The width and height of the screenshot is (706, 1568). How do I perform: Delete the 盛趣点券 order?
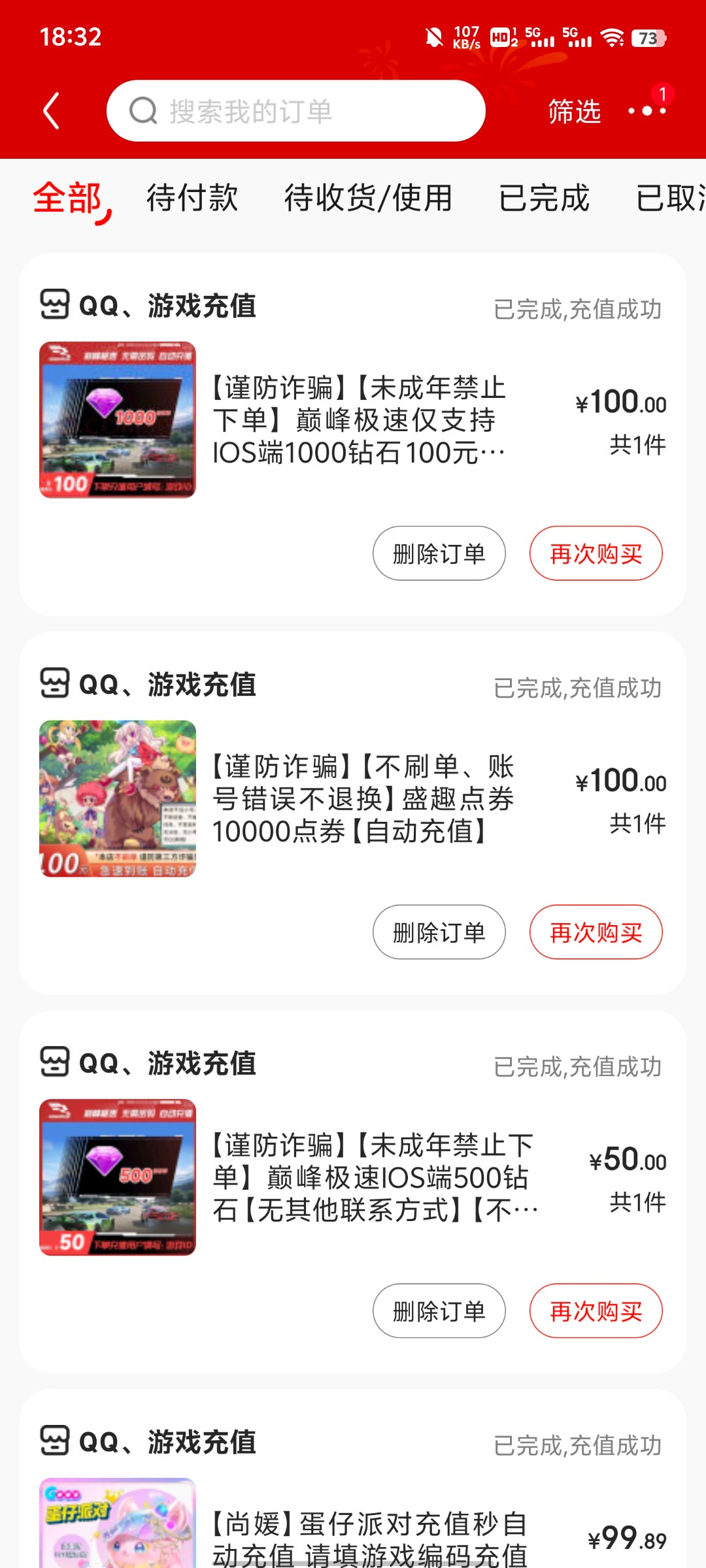point(439,932)
